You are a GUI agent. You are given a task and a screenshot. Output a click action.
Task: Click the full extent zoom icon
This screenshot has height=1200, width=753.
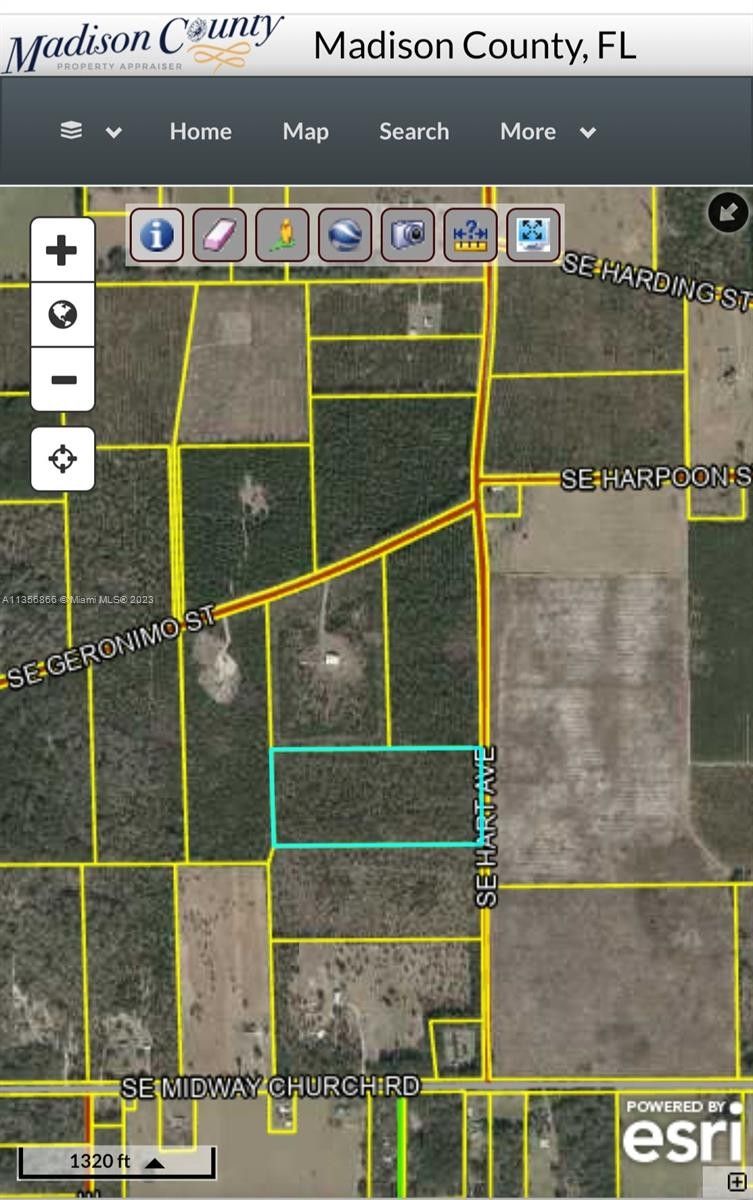532,234
